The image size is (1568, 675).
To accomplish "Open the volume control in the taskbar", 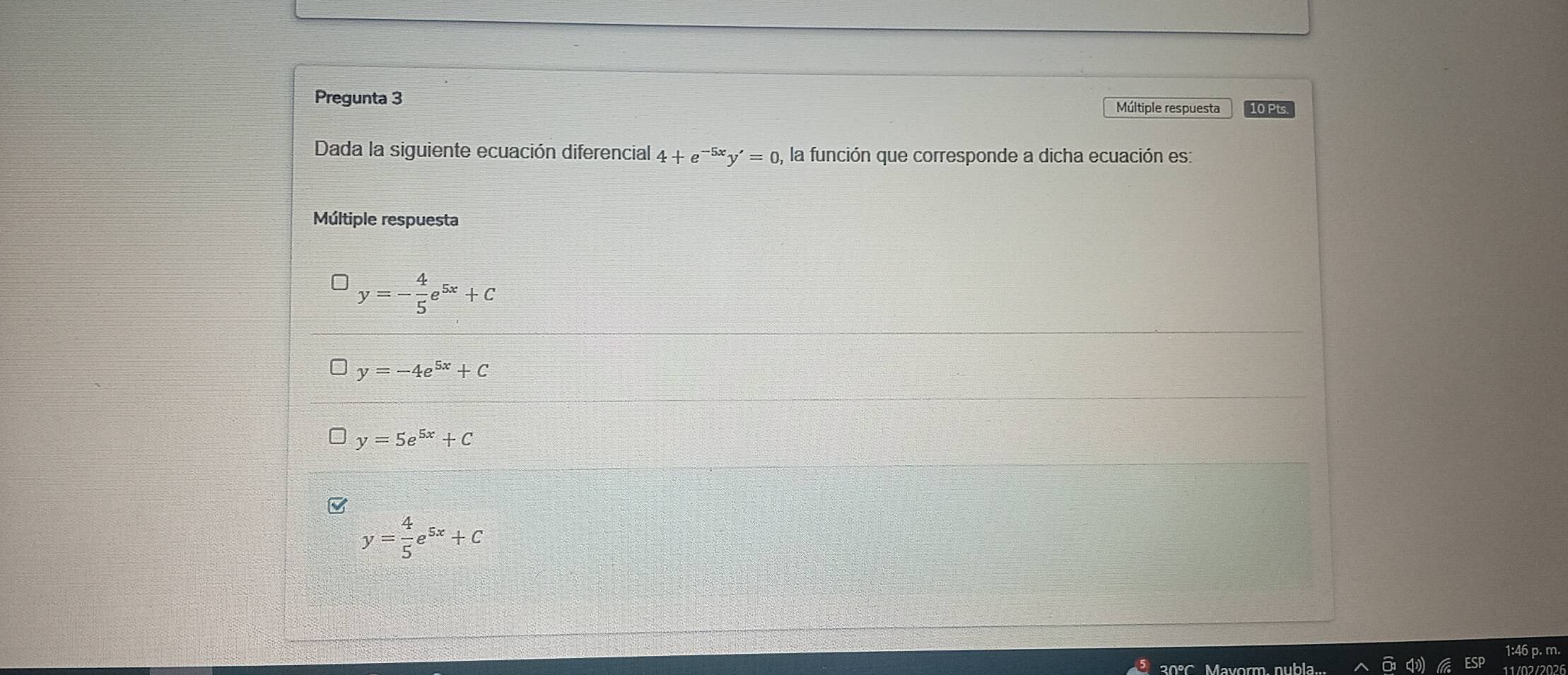I will (x=1415, y=665).
